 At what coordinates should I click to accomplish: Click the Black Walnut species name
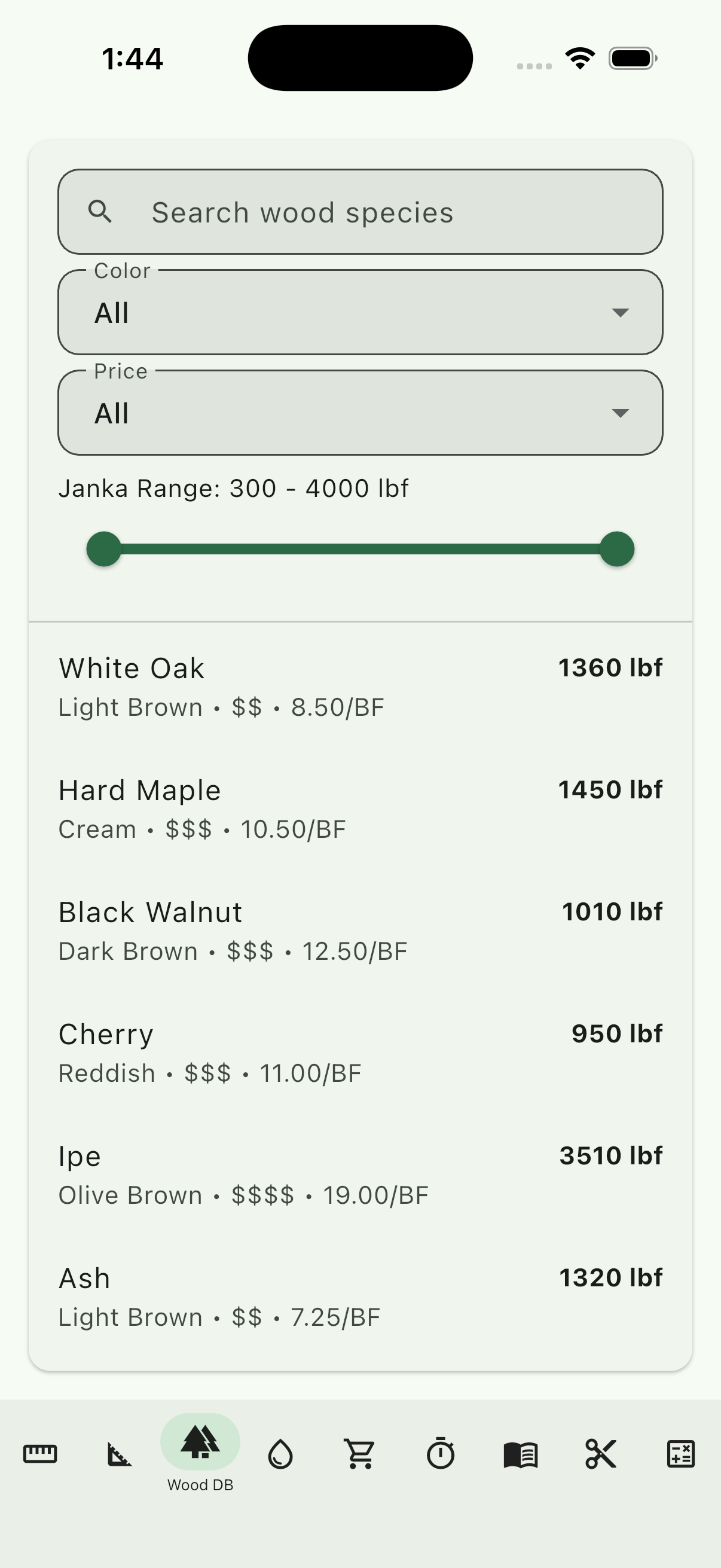150,911
